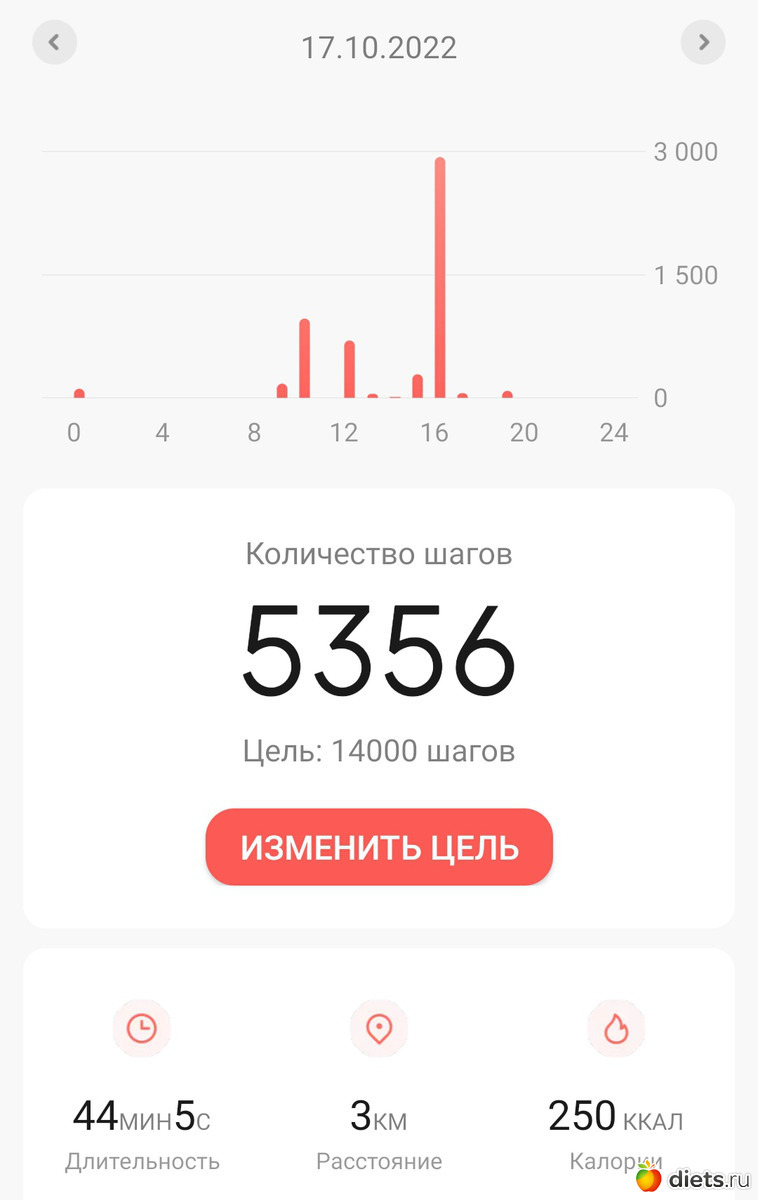The width and height of the screenshot is (758, 1200).
Task: Tap the ИЗМЕНИТЬ ЦЕЛЬ button
Action: click(379, 847)
